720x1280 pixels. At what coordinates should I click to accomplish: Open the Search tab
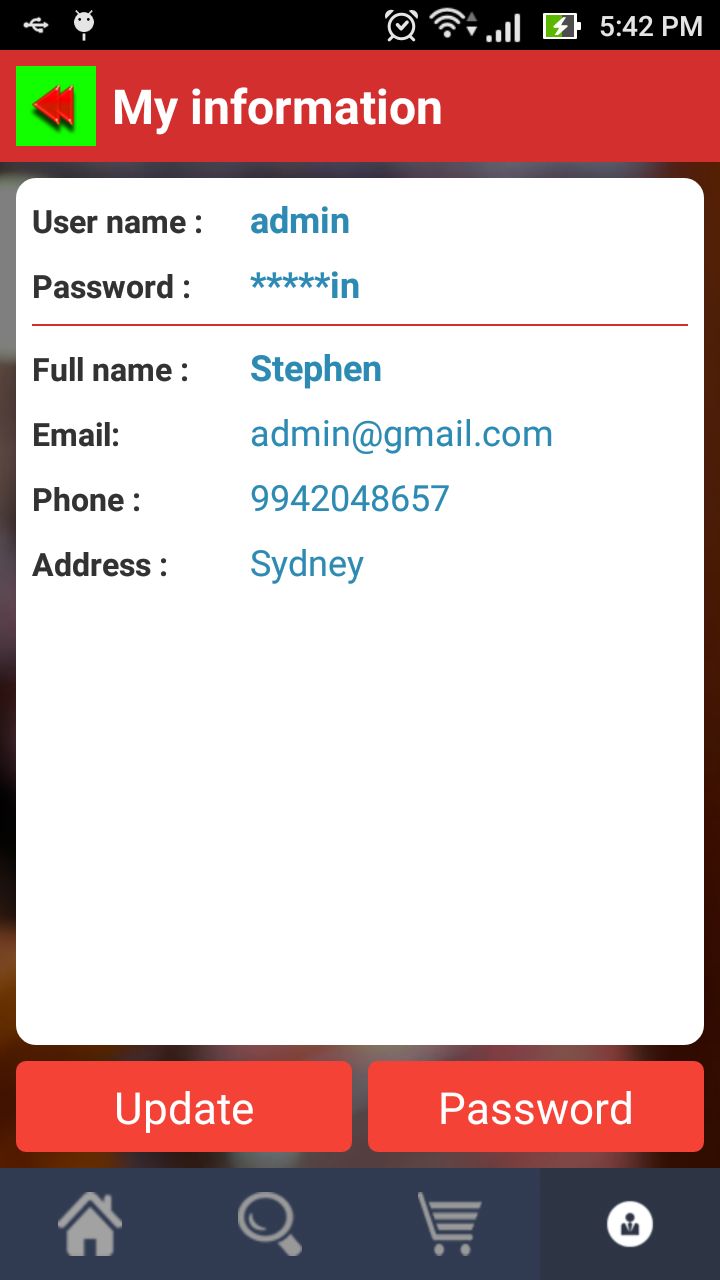pyautogui.click(x=270, y=1224)
